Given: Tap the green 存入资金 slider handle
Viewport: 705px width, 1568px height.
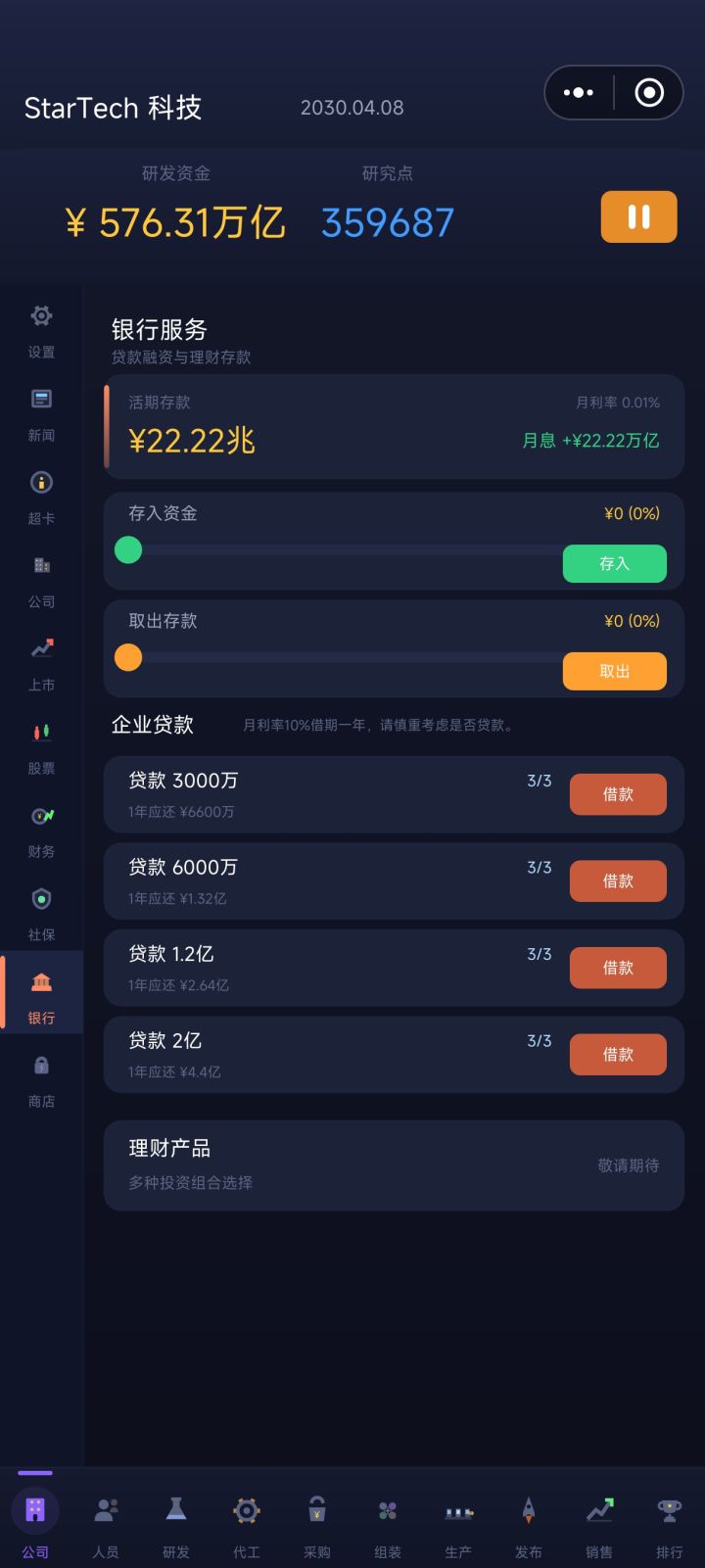Looking at the screenshot, I should [x=128, y=550].
